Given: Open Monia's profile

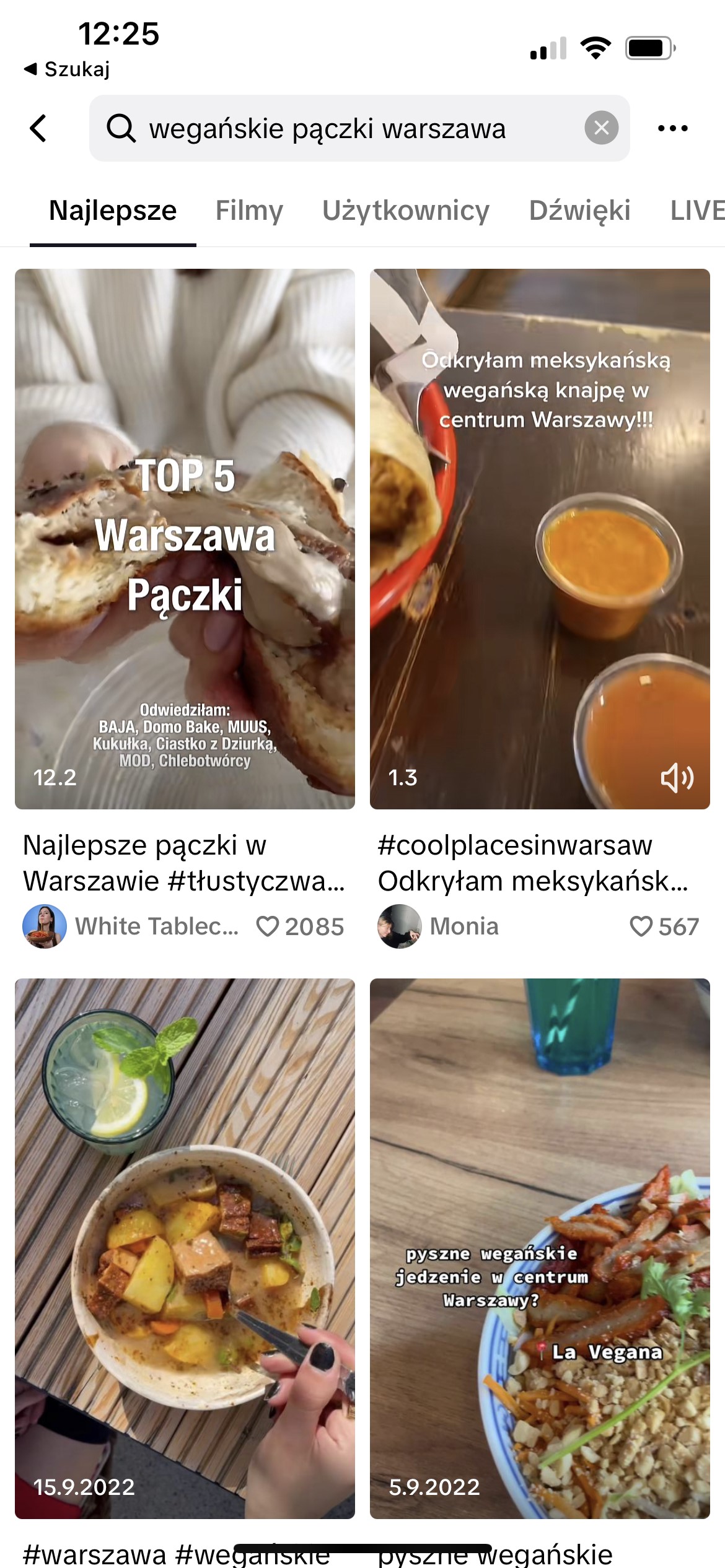Looking at the screenshot, I should (400, 926).
